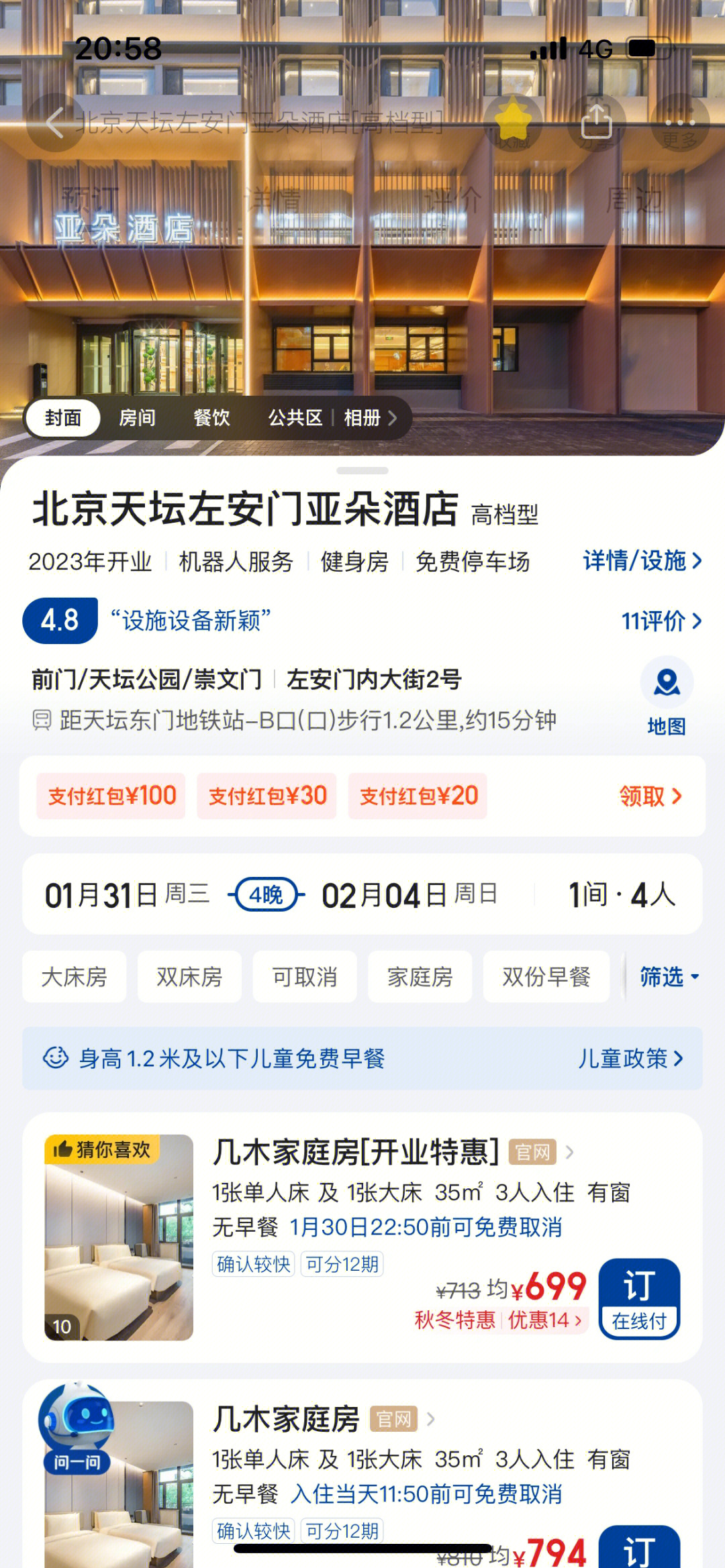The width and height of the screenshot is (725, 1568).
Task: Apply the 家庭房 filter chip
Action: point(420,977)
